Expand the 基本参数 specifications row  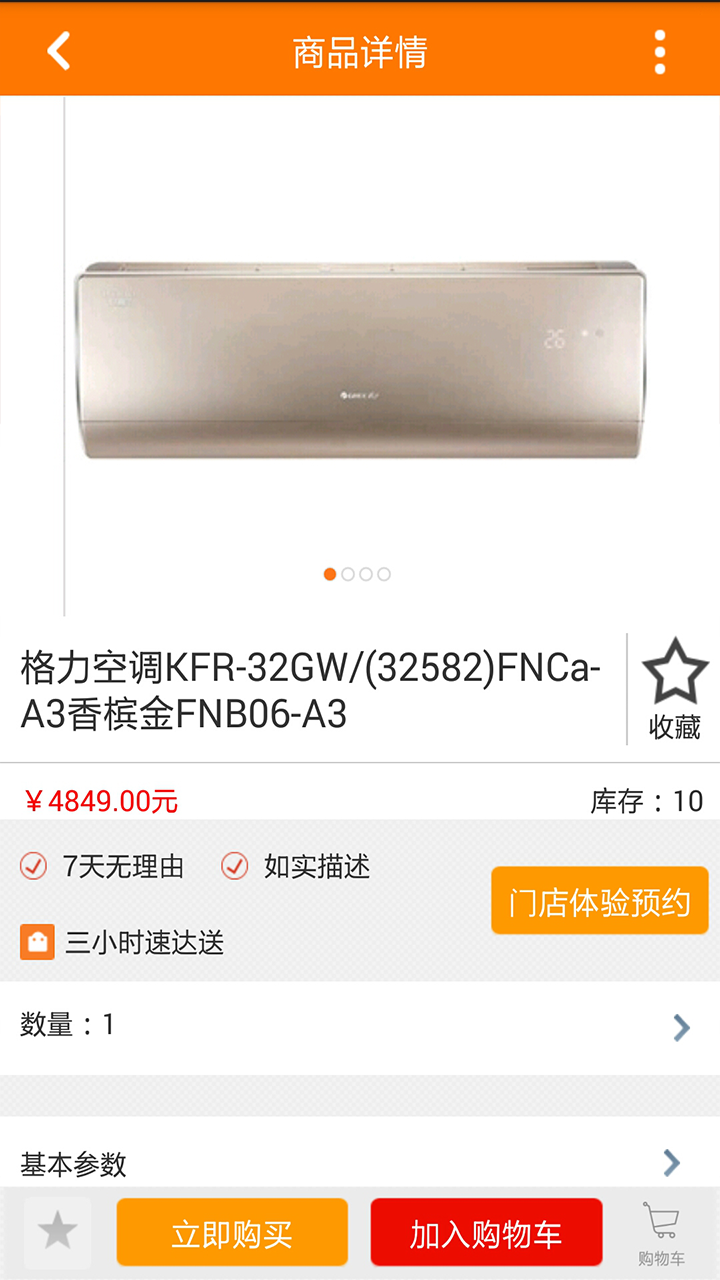pyautogui.click(x=360, y=1162)
